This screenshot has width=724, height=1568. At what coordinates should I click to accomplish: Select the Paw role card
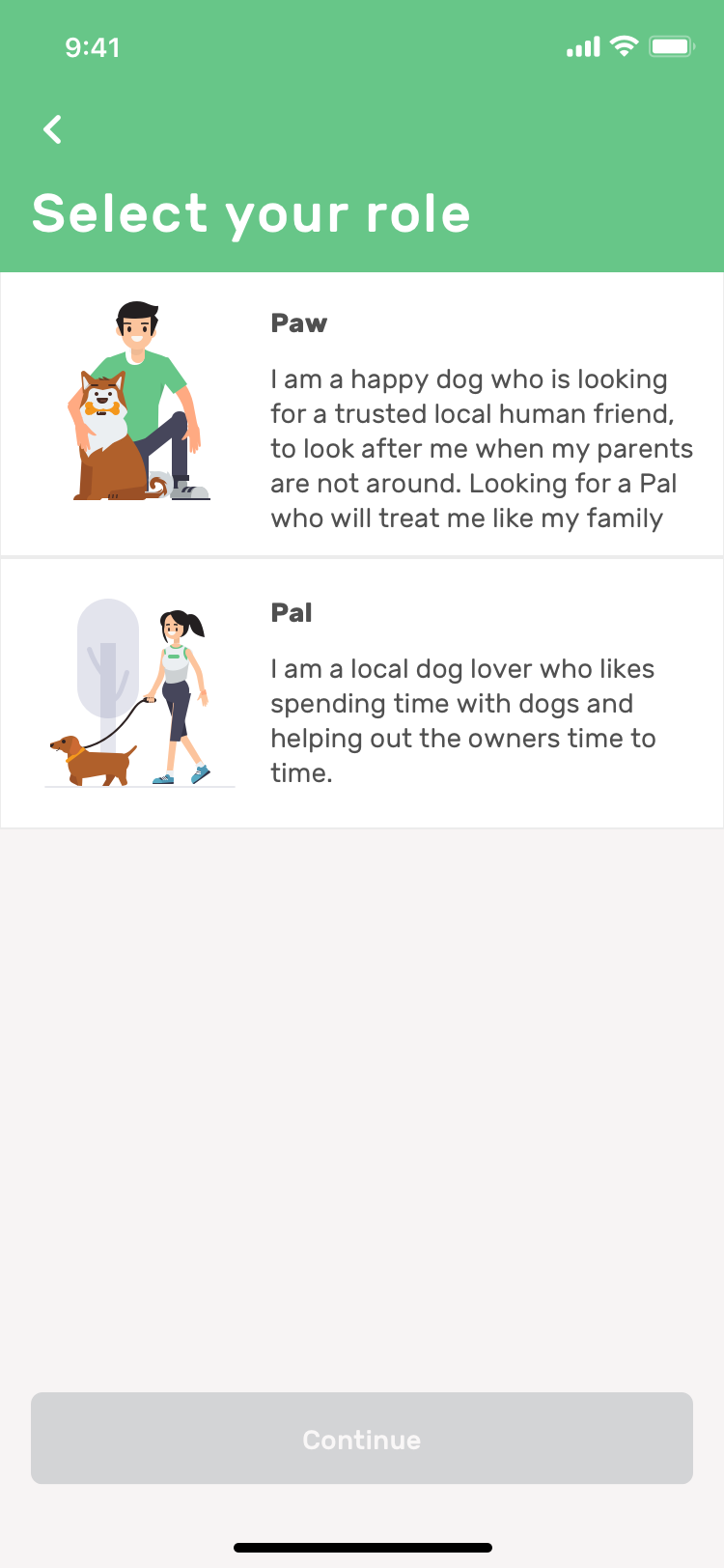362,414
